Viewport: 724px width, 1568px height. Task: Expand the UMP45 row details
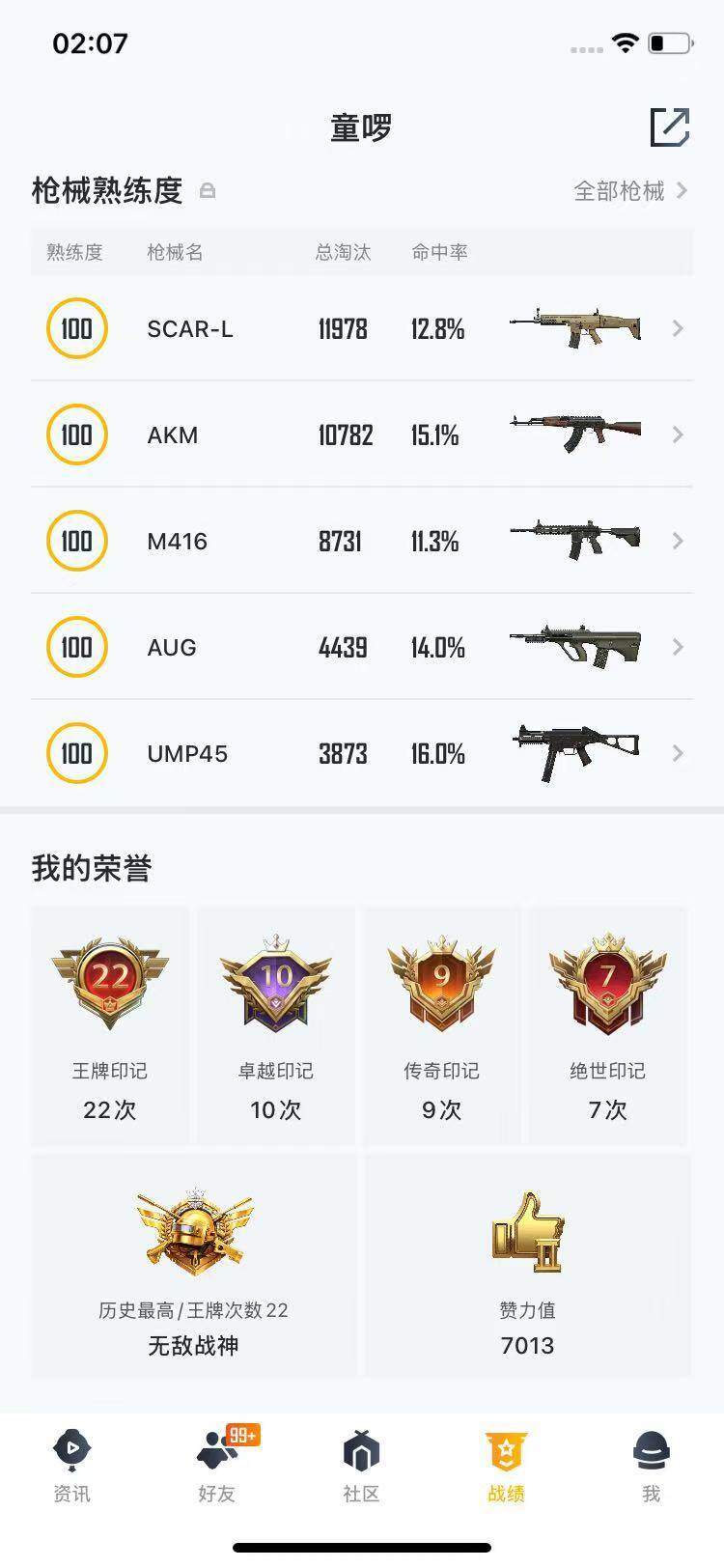(x=679, y=753)
